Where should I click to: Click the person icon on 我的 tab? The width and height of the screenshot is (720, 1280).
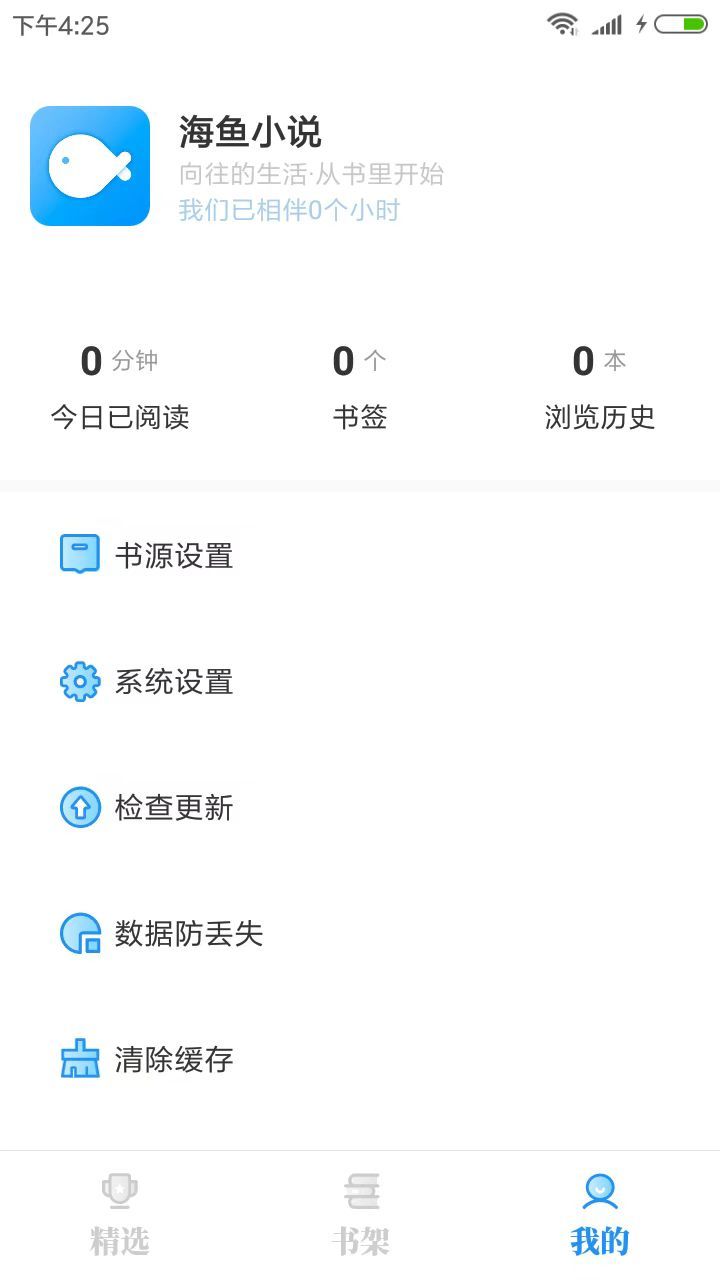pos(598,1190)
